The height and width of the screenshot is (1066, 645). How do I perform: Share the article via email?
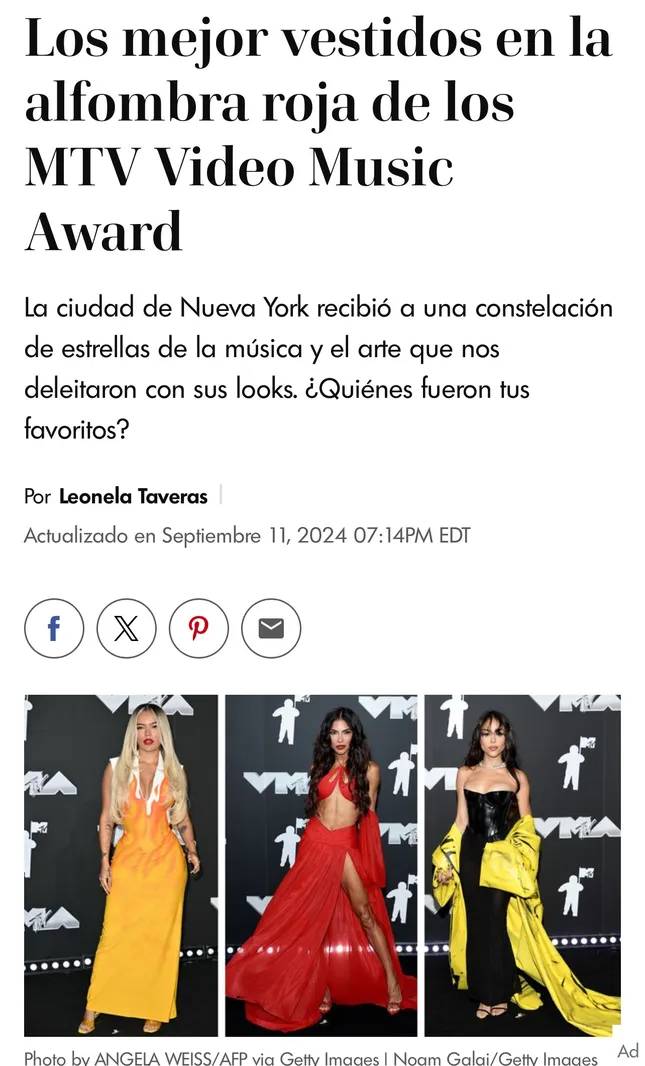point(271,628)
